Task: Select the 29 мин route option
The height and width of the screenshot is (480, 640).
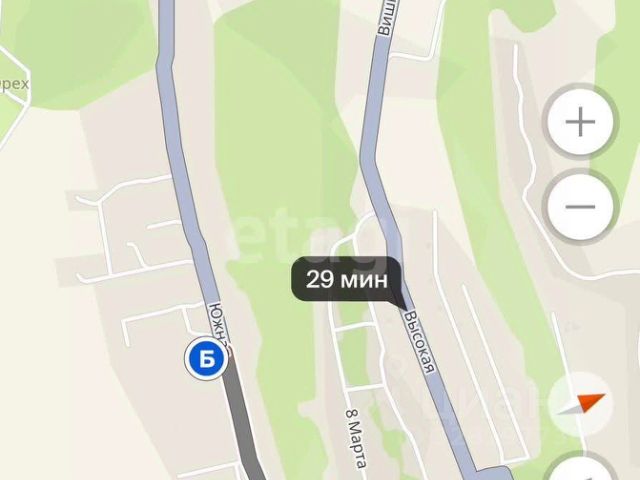Action: [x=346, y=279]
